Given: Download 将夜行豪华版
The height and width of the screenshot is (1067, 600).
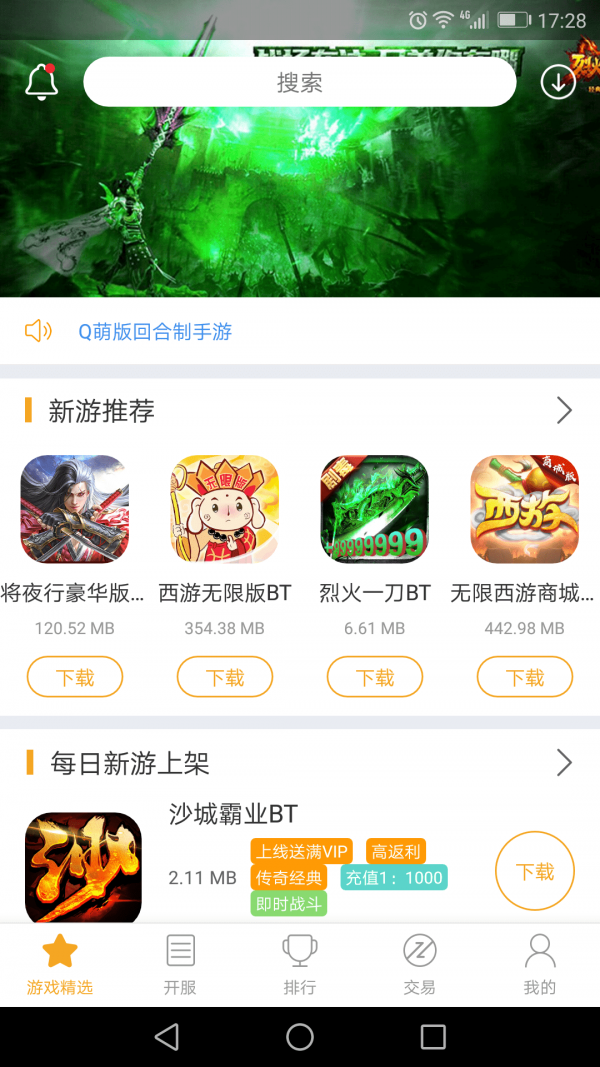Looking at the screenshot, I should (75, 677).
